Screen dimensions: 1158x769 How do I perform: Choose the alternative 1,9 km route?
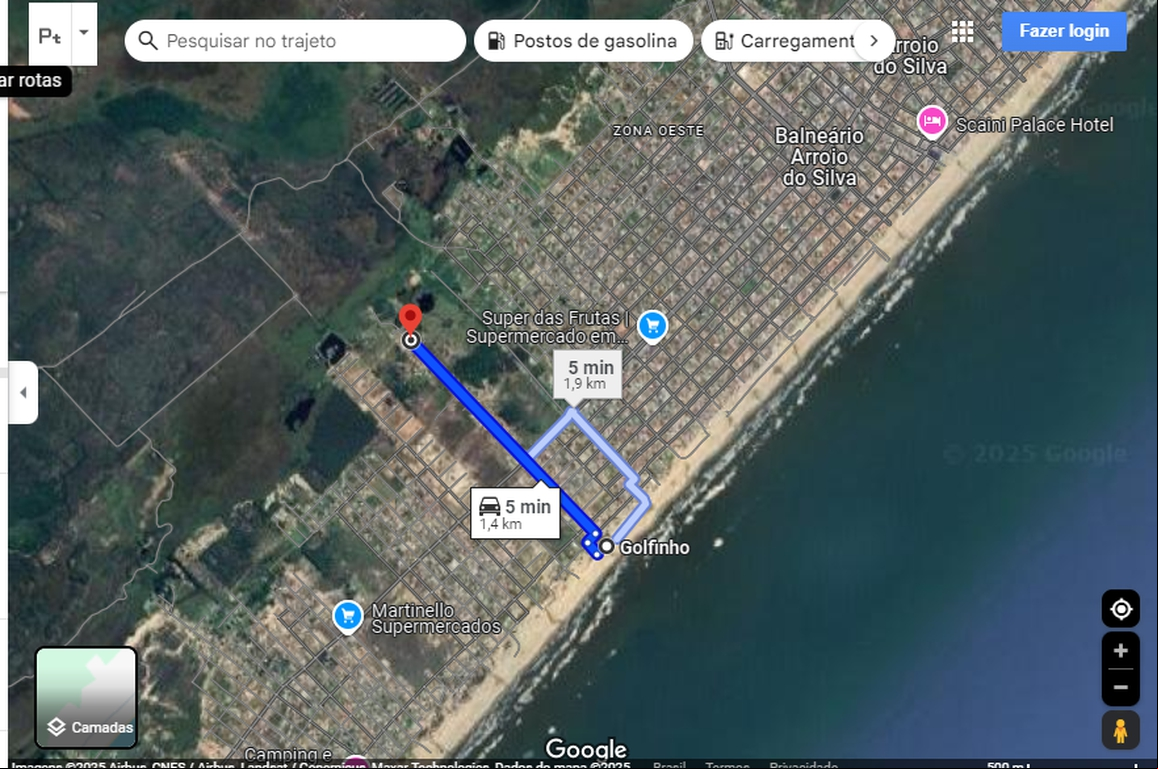click(589, 375)
